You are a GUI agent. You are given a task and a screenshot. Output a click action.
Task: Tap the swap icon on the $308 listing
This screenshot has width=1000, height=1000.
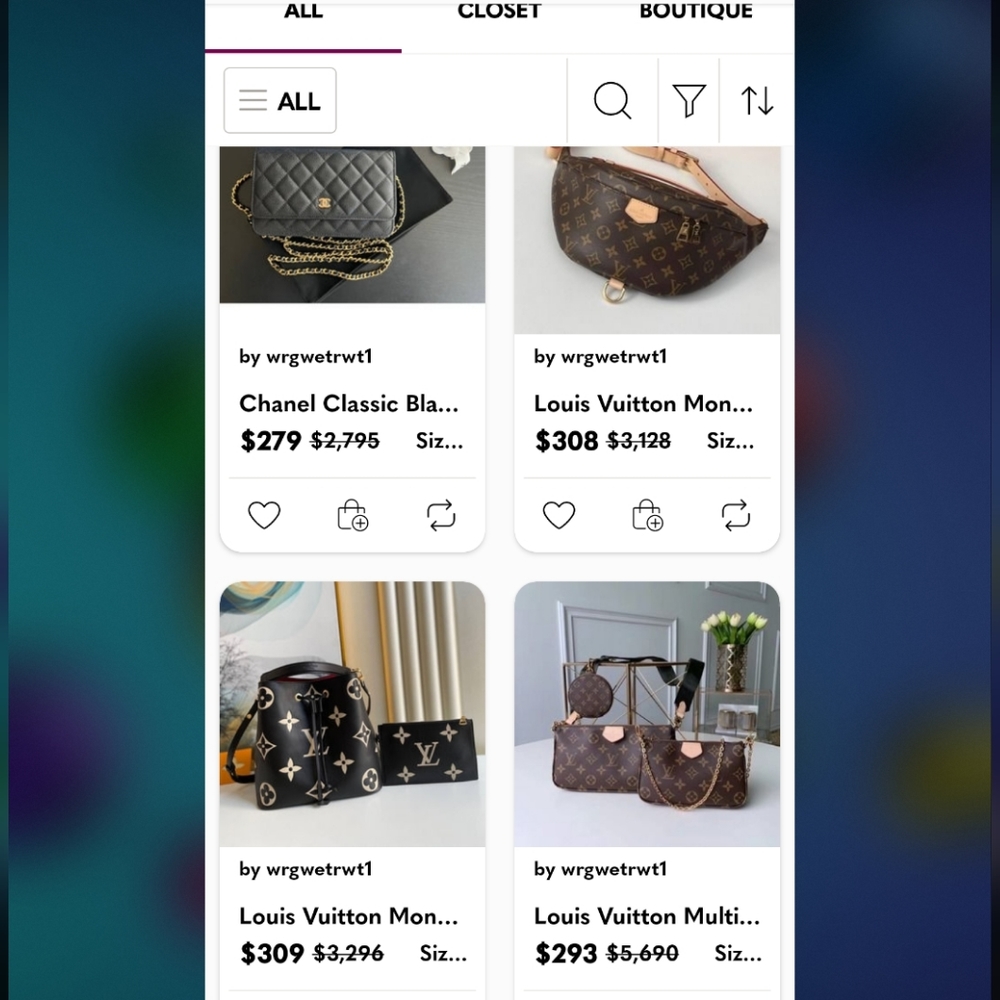pos(736,516)
